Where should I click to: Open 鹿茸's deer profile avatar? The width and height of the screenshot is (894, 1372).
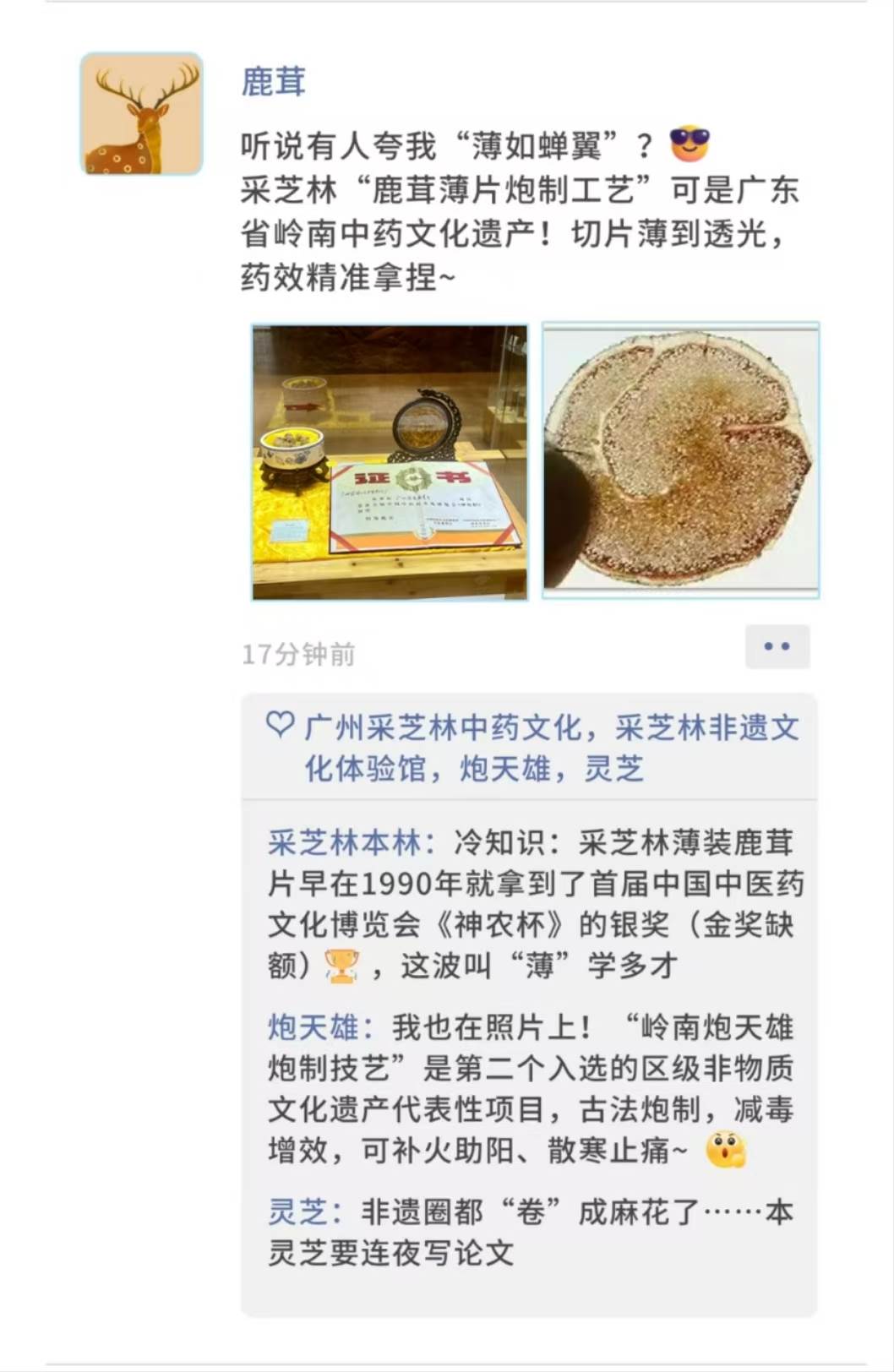pos(142,114)
